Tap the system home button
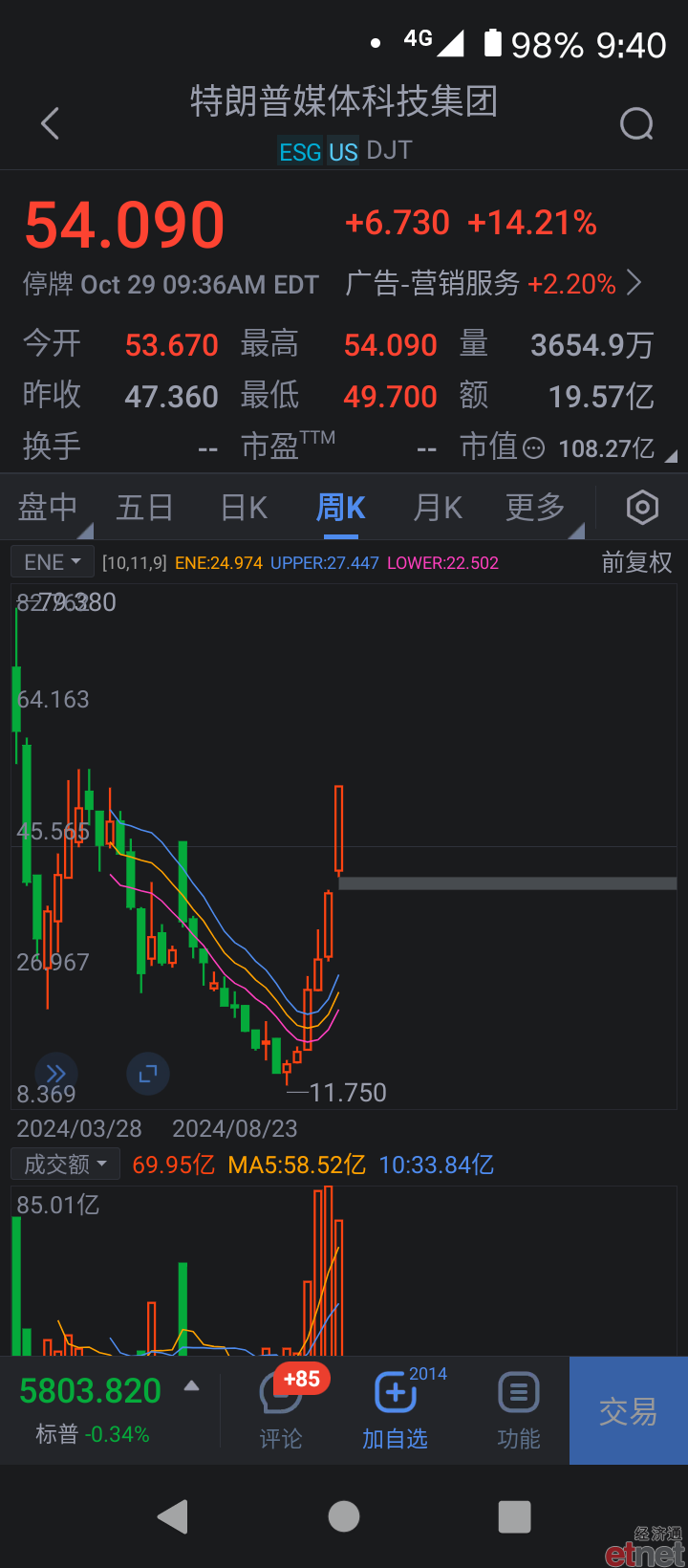688x1568 pixels. click(344, 1516)
